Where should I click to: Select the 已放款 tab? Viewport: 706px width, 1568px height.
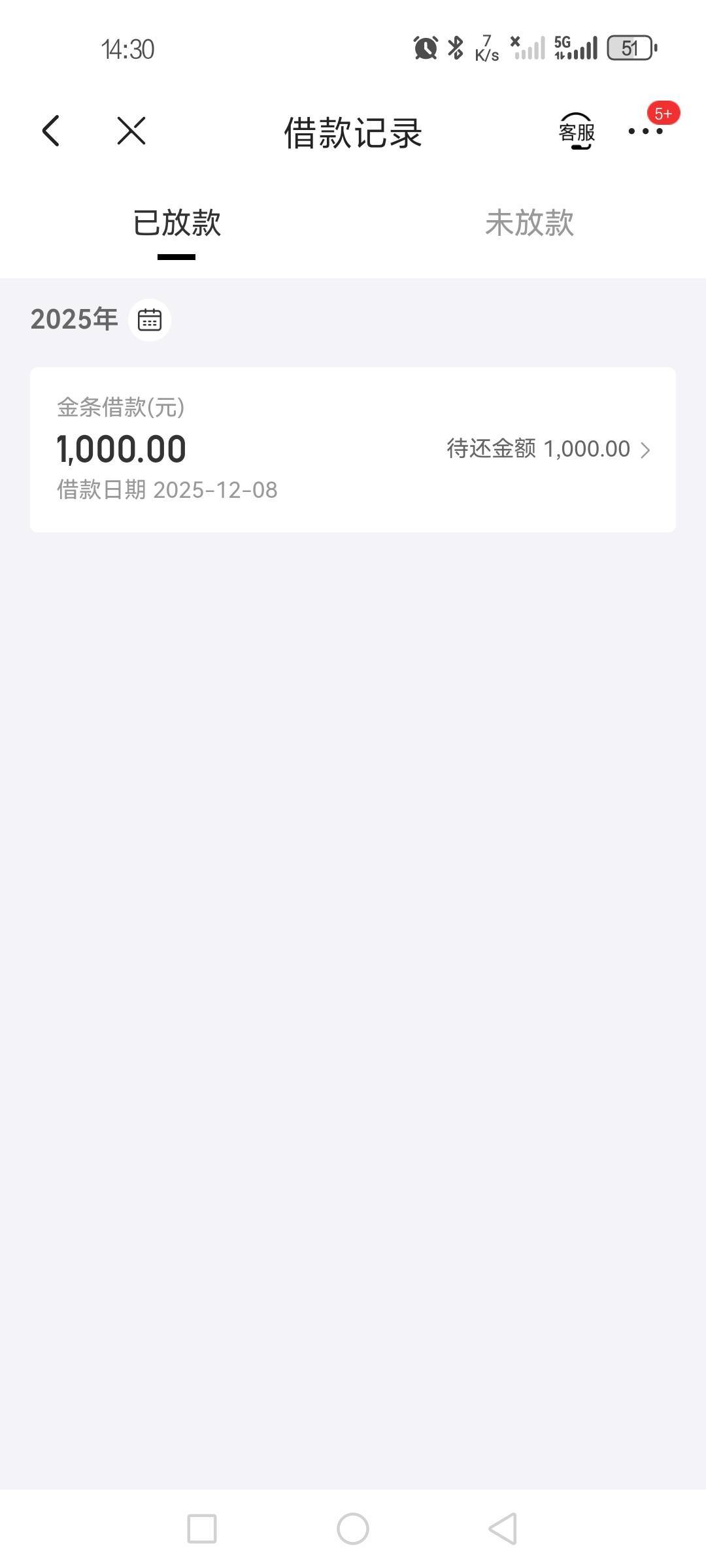(176, 223)
